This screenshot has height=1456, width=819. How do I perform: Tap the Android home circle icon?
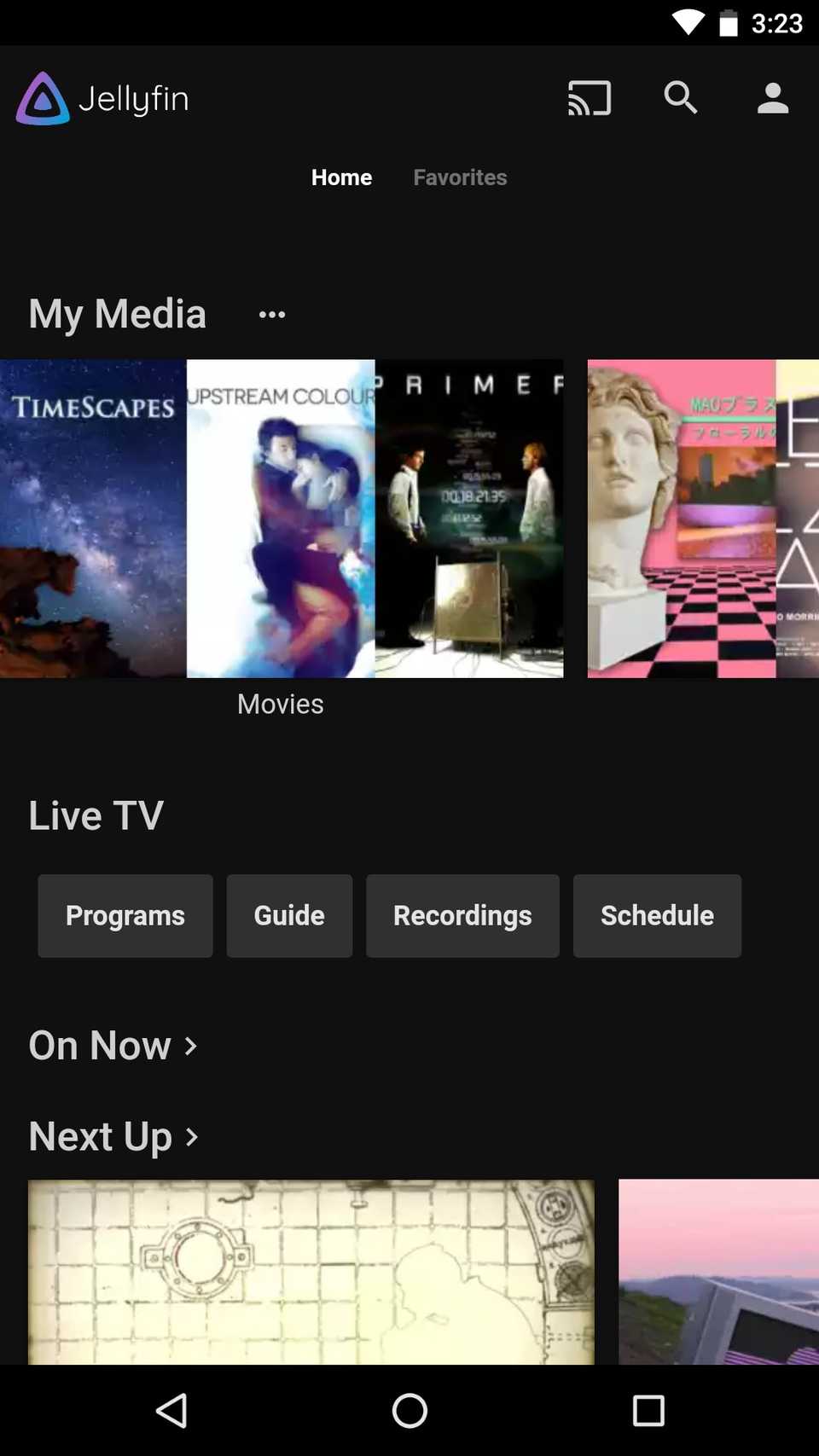[x=409, y=1411]
